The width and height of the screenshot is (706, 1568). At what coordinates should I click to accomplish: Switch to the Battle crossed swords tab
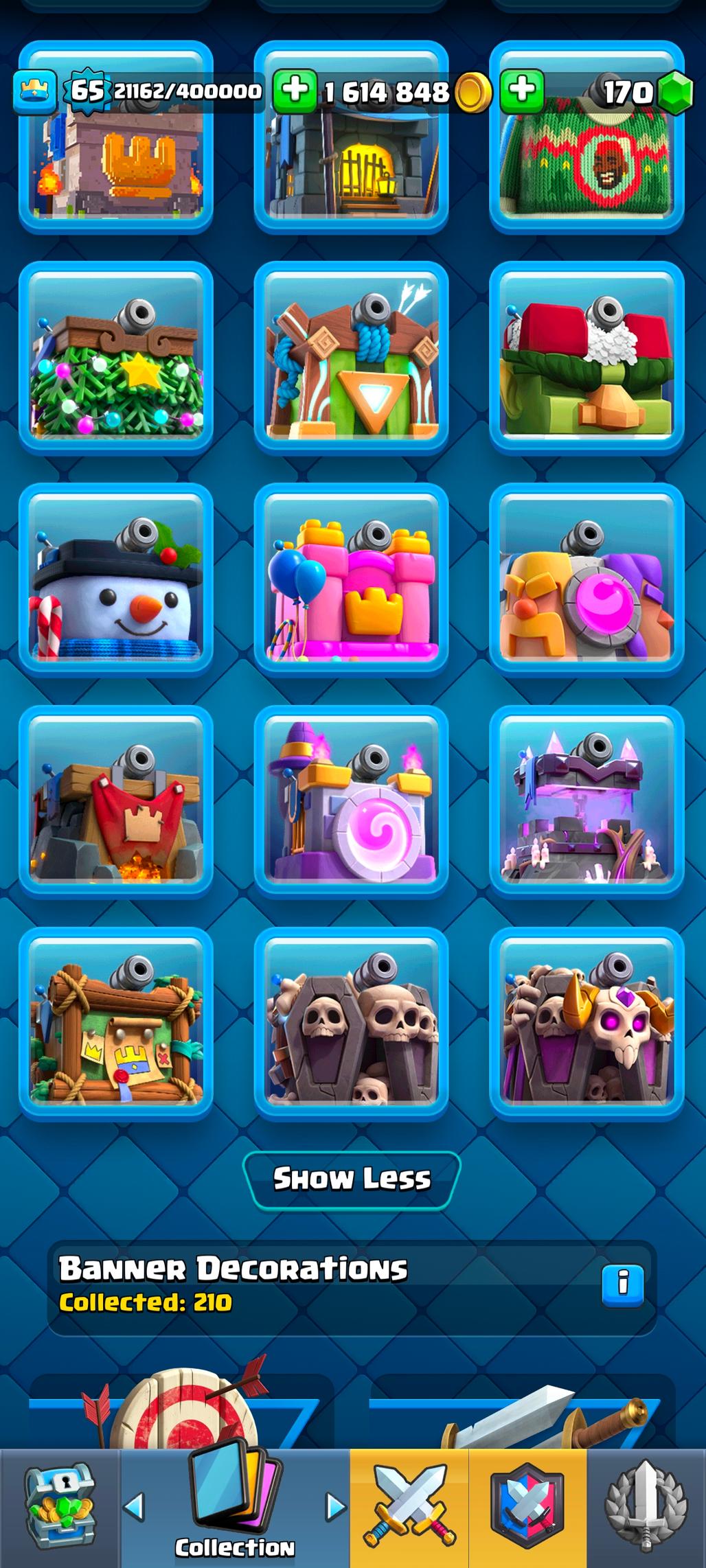point(409,1508)
